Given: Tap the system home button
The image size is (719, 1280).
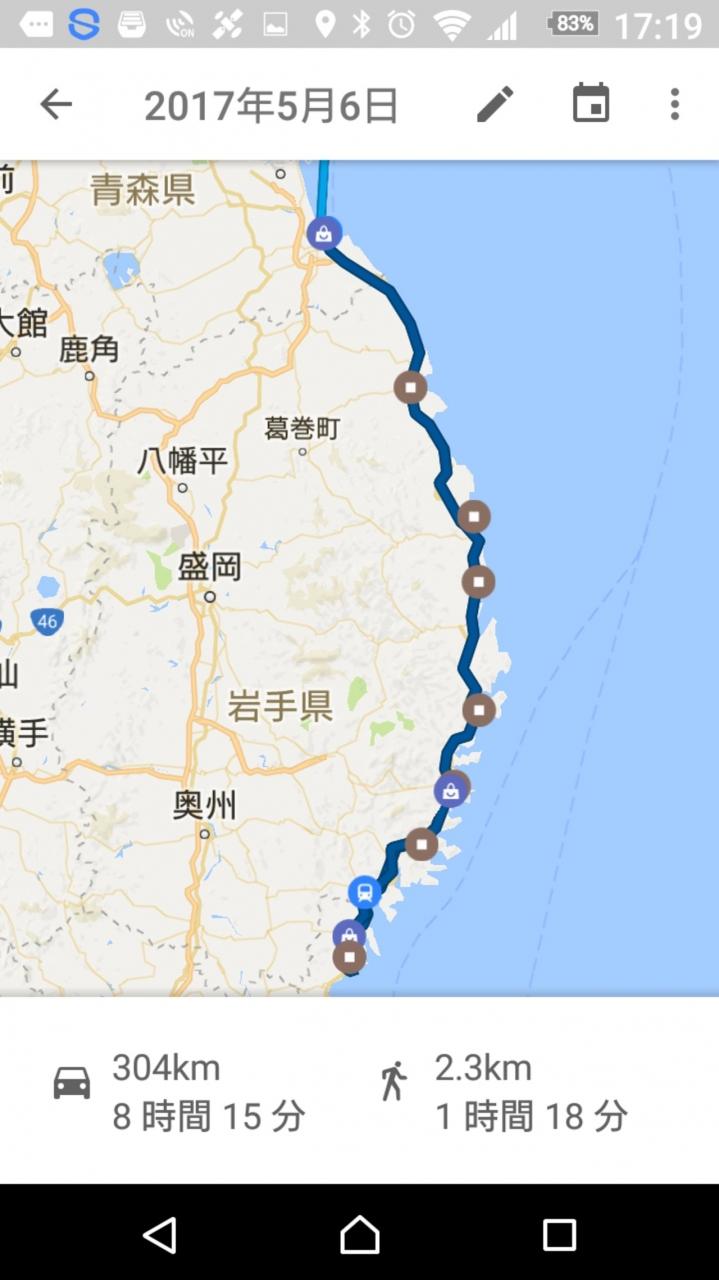Looking at the screenshot, I should coord(360,1235).
